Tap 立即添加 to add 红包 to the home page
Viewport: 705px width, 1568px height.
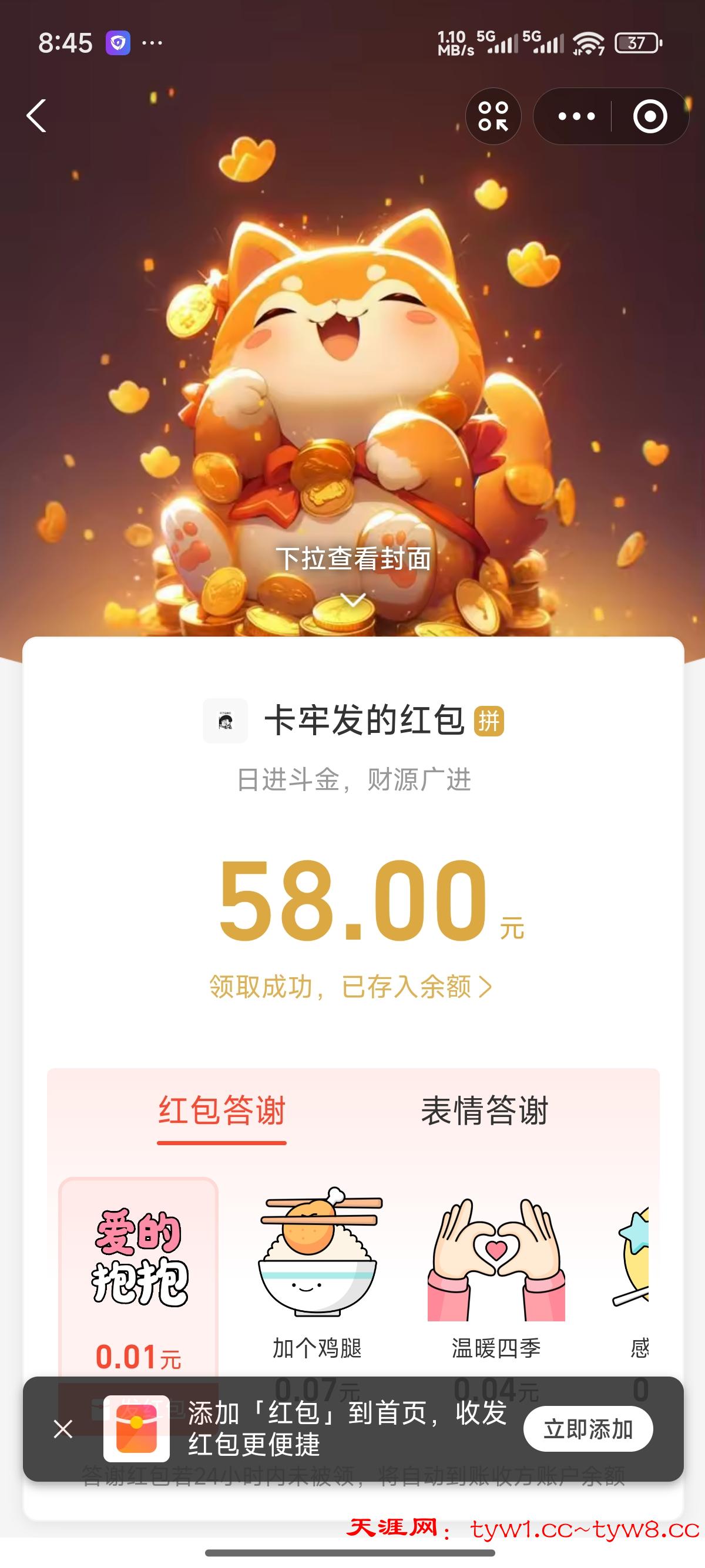click(x=587, y=1429)
